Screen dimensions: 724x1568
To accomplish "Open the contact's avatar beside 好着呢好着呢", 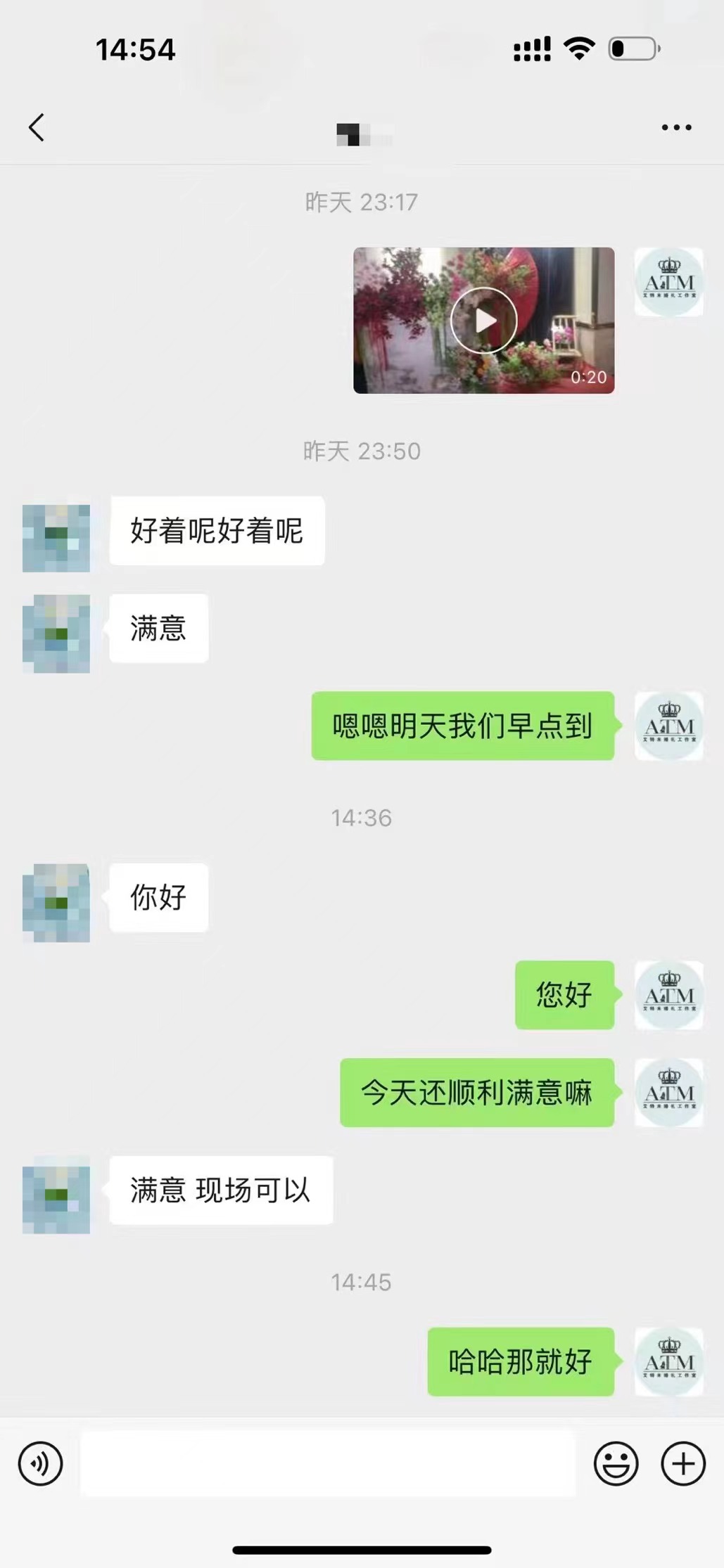I will [56, 538].
